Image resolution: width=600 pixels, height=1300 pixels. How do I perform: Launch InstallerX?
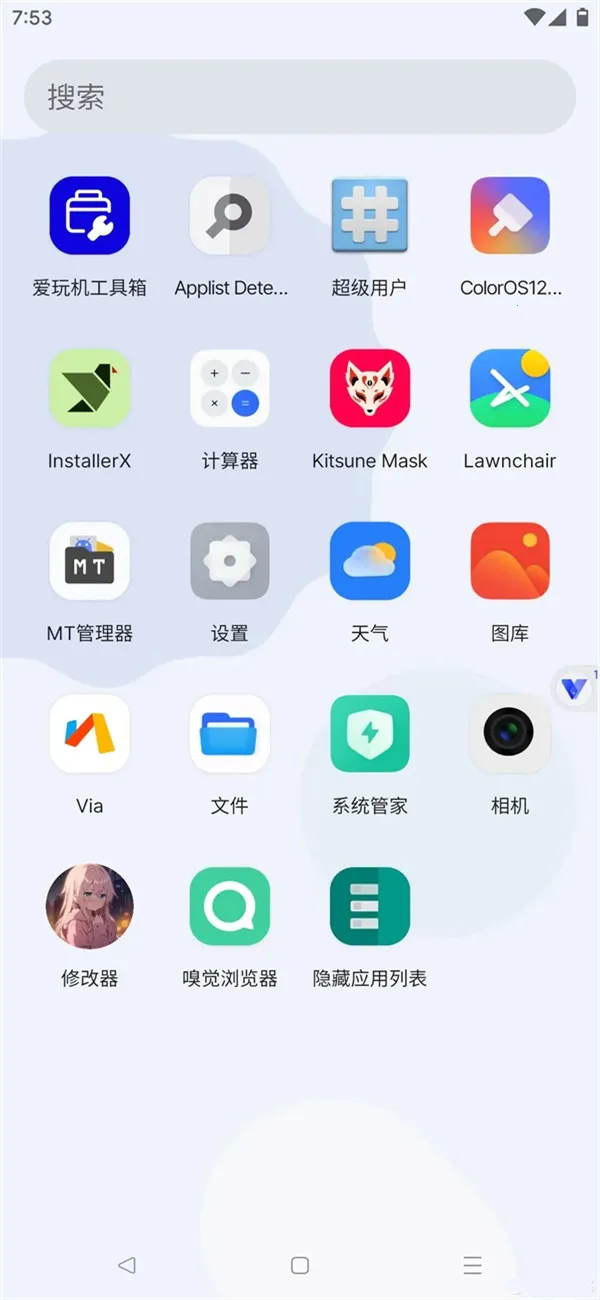[90, 388]
